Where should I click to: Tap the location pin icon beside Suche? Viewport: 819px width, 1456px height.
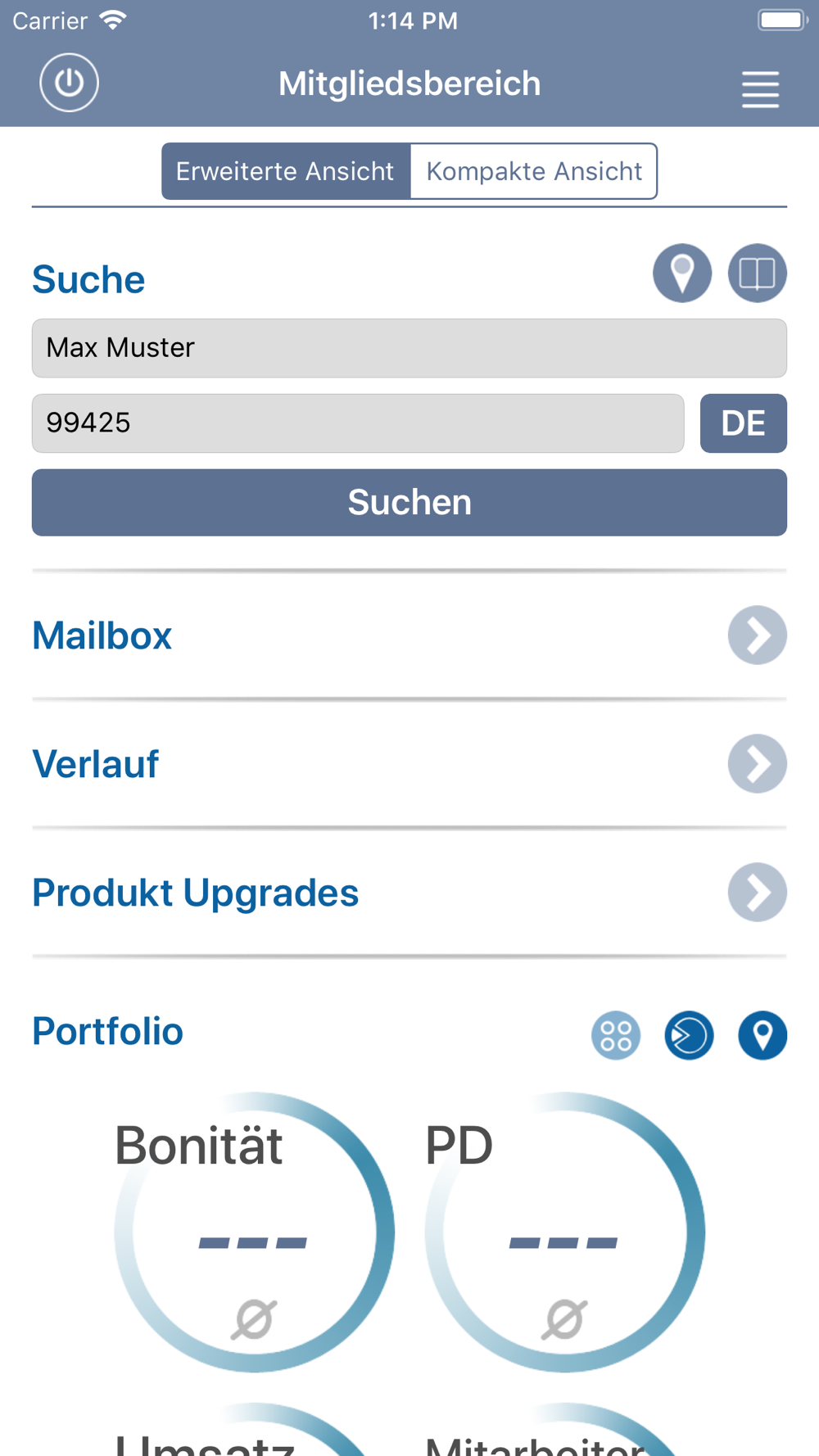(x=682, y=273)
